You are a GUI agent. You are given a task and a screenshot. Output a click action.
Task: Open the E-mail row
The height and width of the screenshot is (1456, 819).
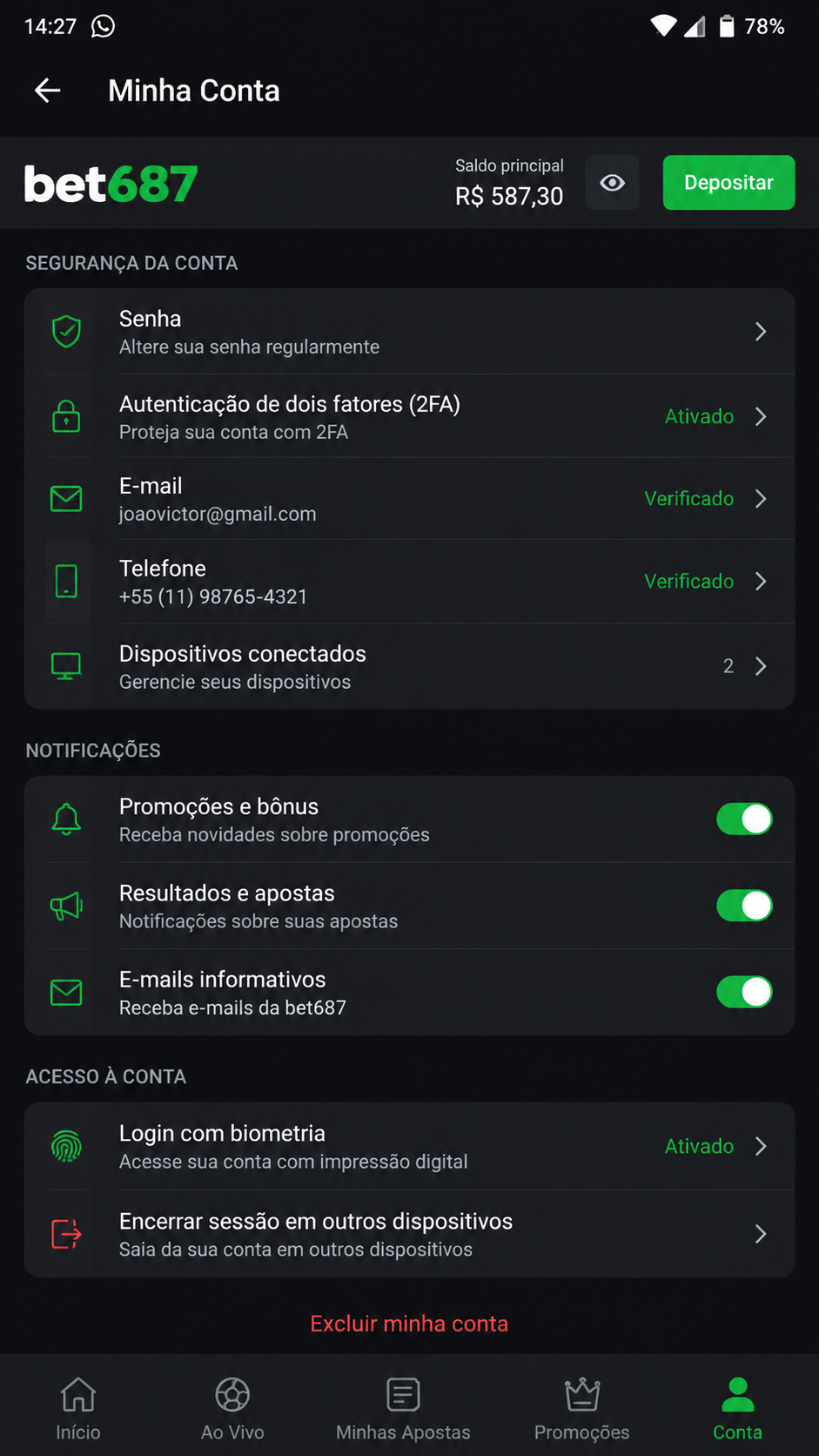tap(409, 499)
